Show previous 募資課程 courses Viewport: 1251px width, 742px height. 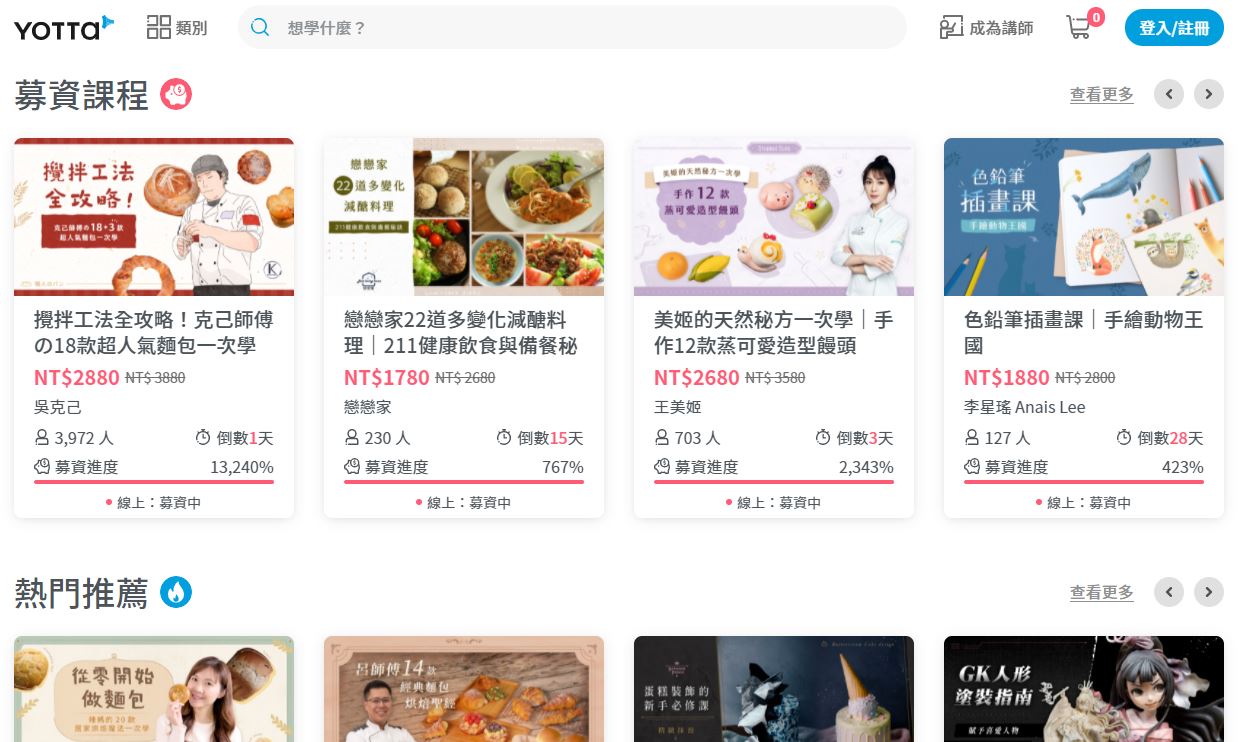point(1168,94)
